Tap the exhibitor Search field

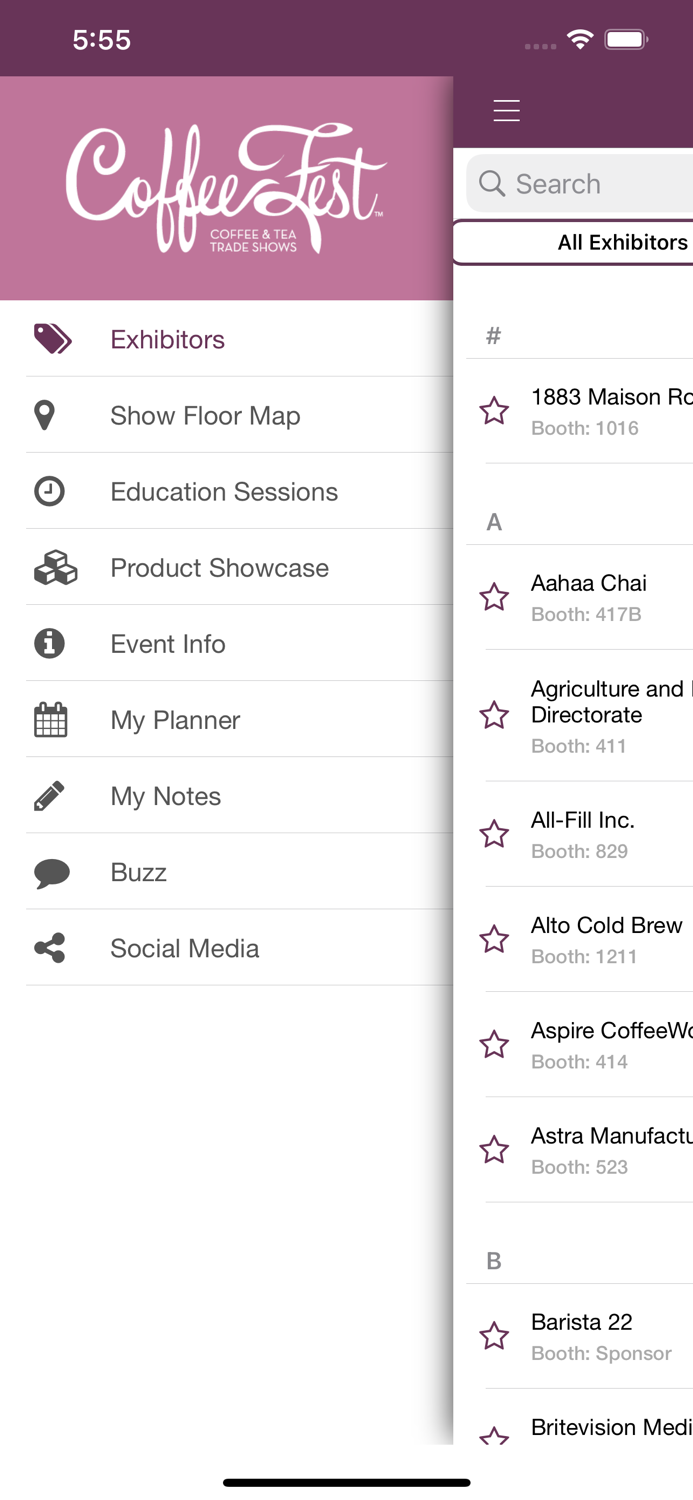590,184
